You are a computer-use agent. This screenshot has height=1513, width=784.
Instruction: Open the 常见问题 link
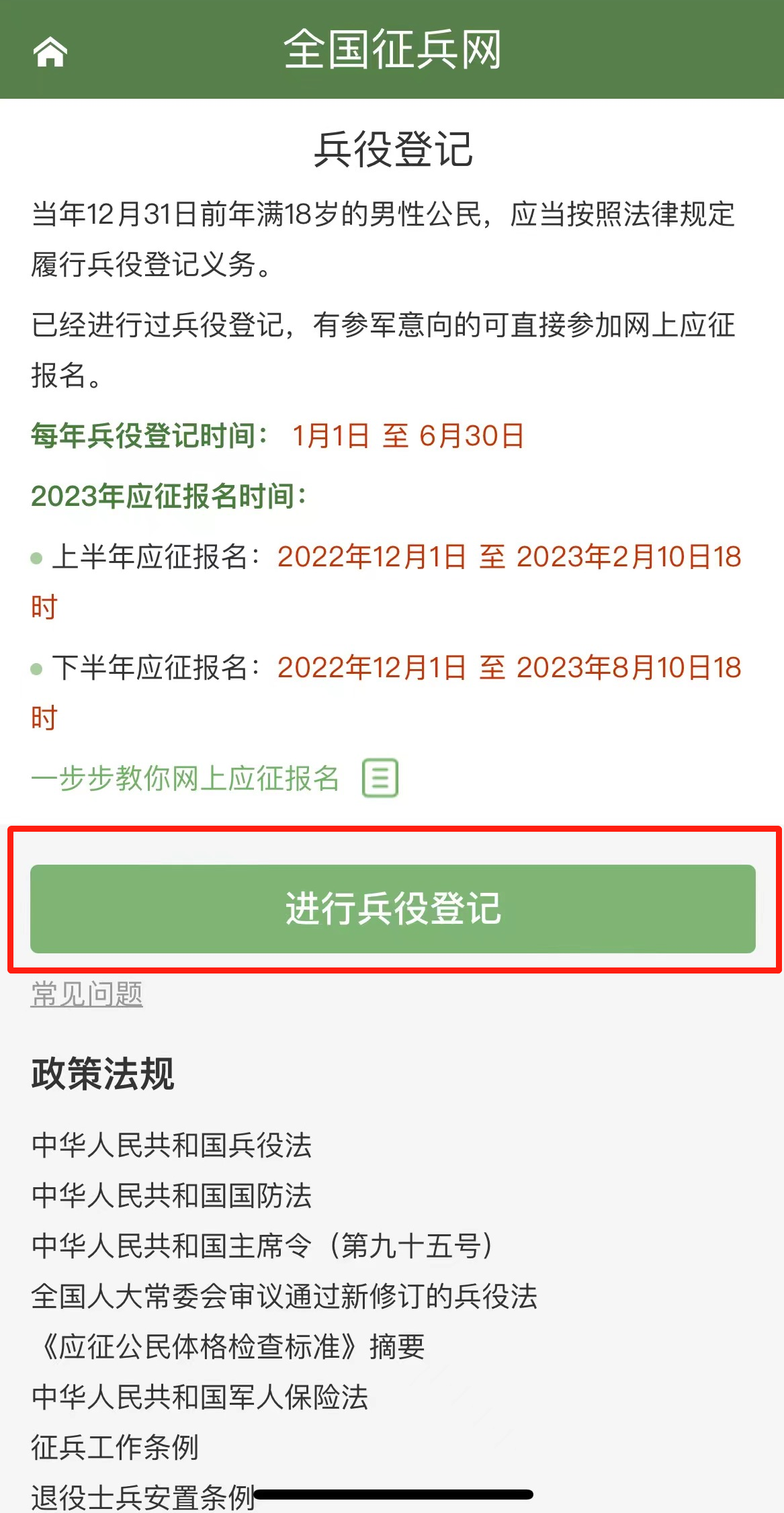point(87,994)
